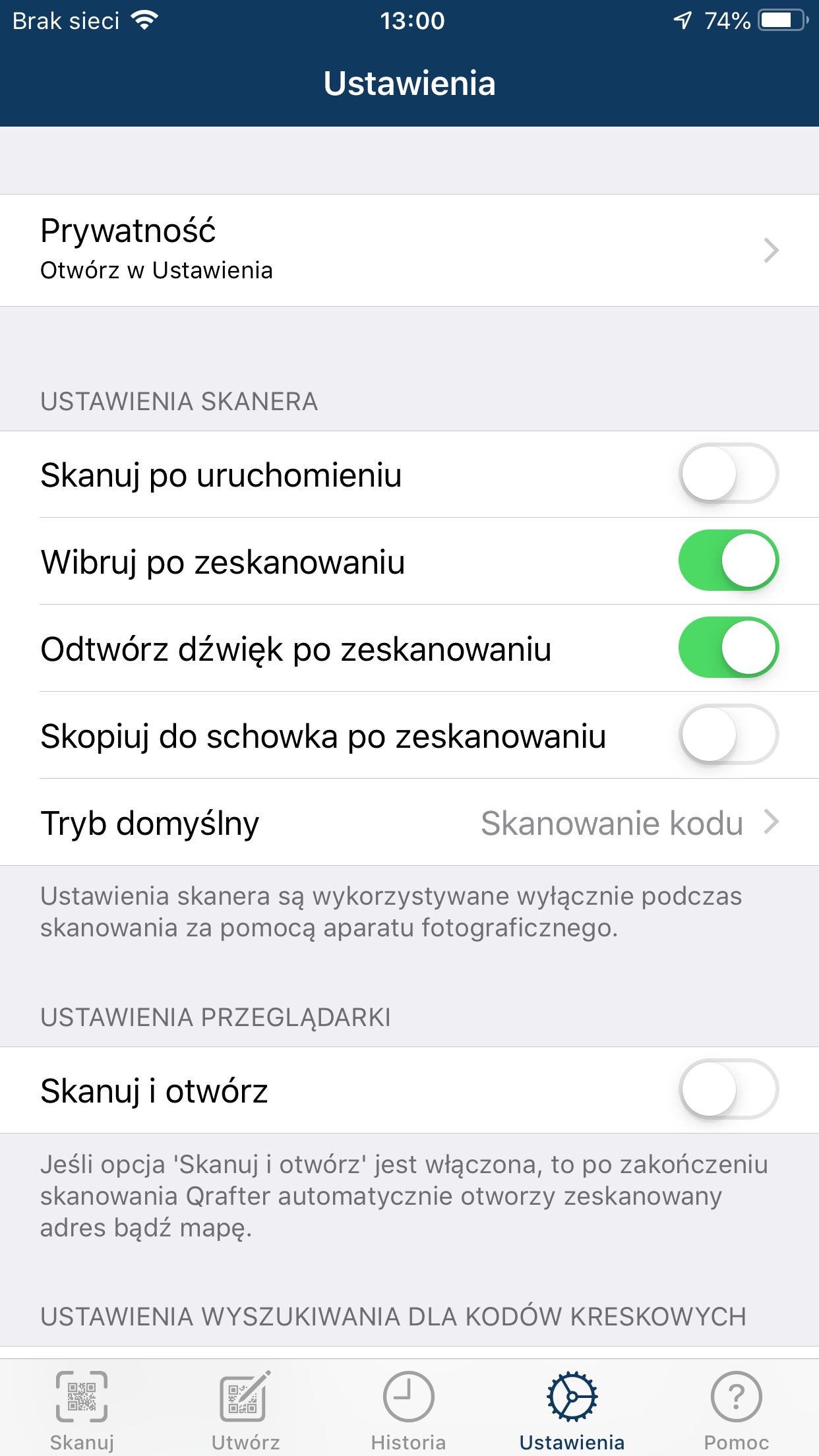Enable Skanuj po uruchomieniu switch

[729, 473]
